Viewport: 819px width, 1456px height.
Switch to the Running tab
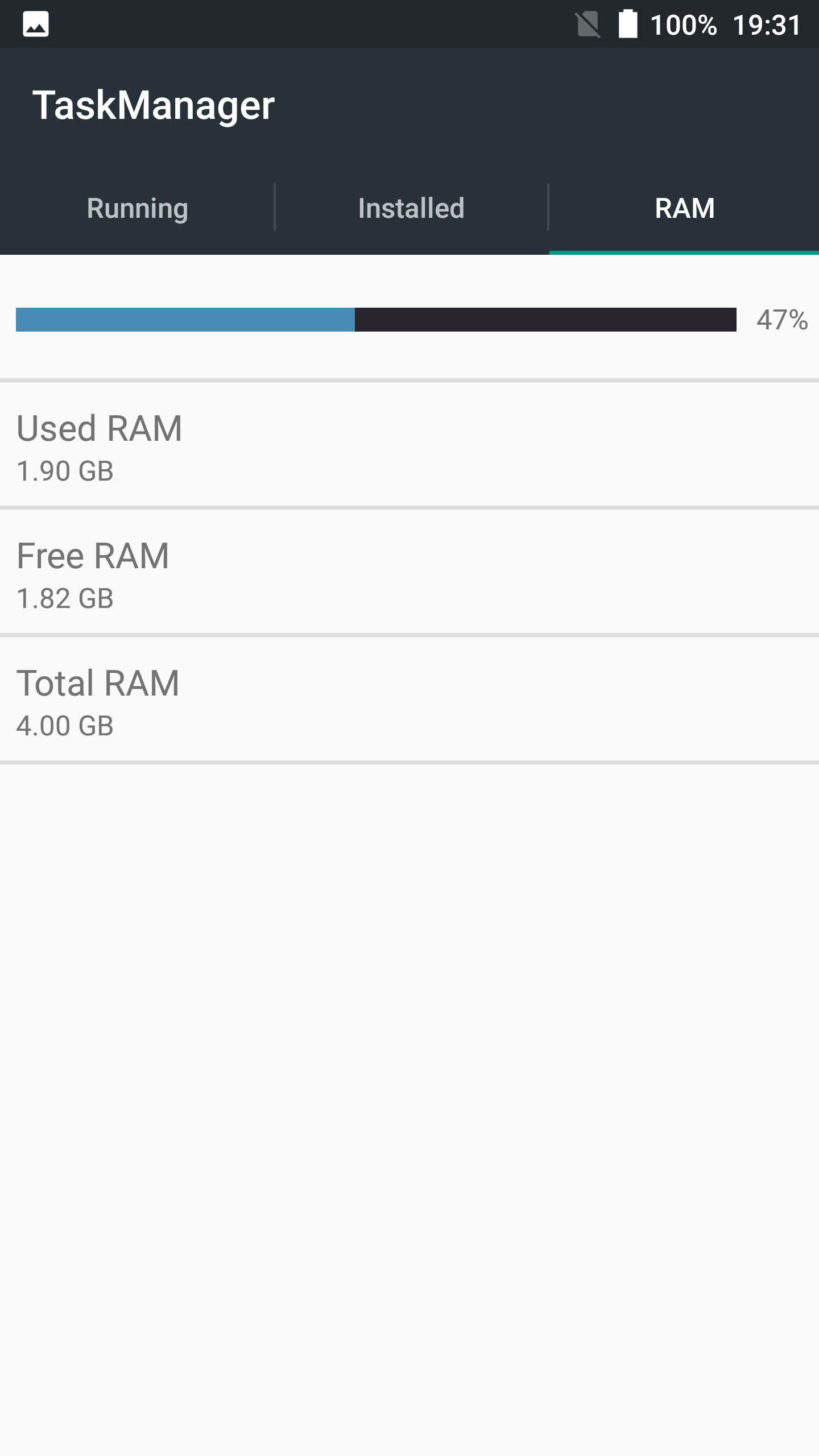point(137,208)
